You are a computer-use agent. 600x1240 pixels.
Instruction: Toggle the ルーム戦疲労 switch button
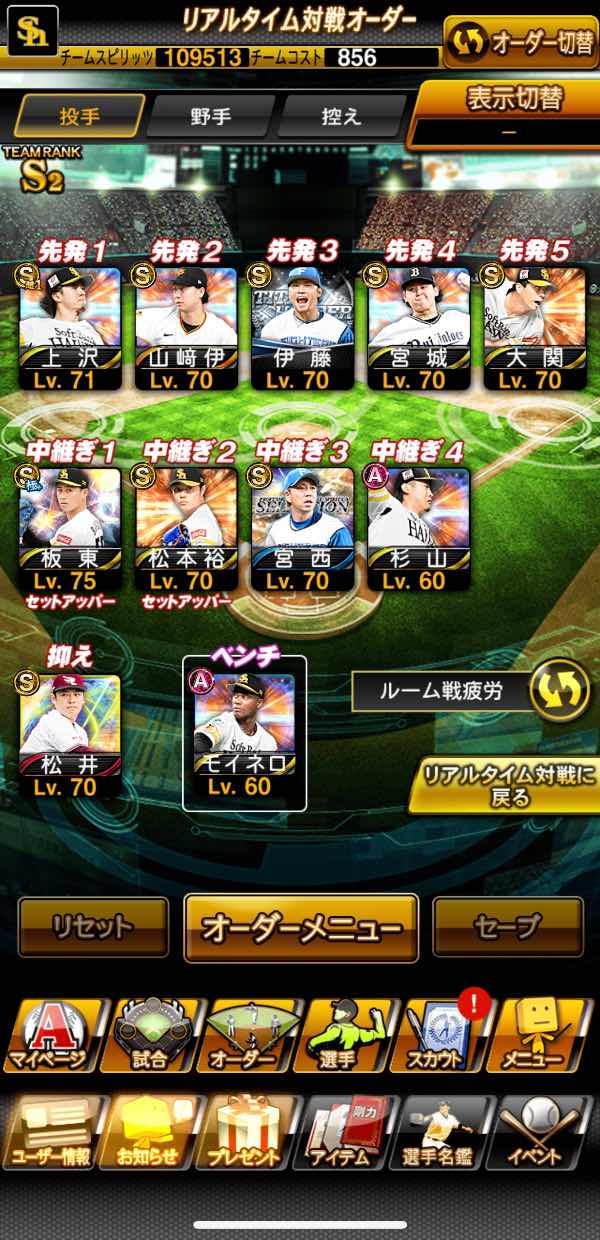558,689
